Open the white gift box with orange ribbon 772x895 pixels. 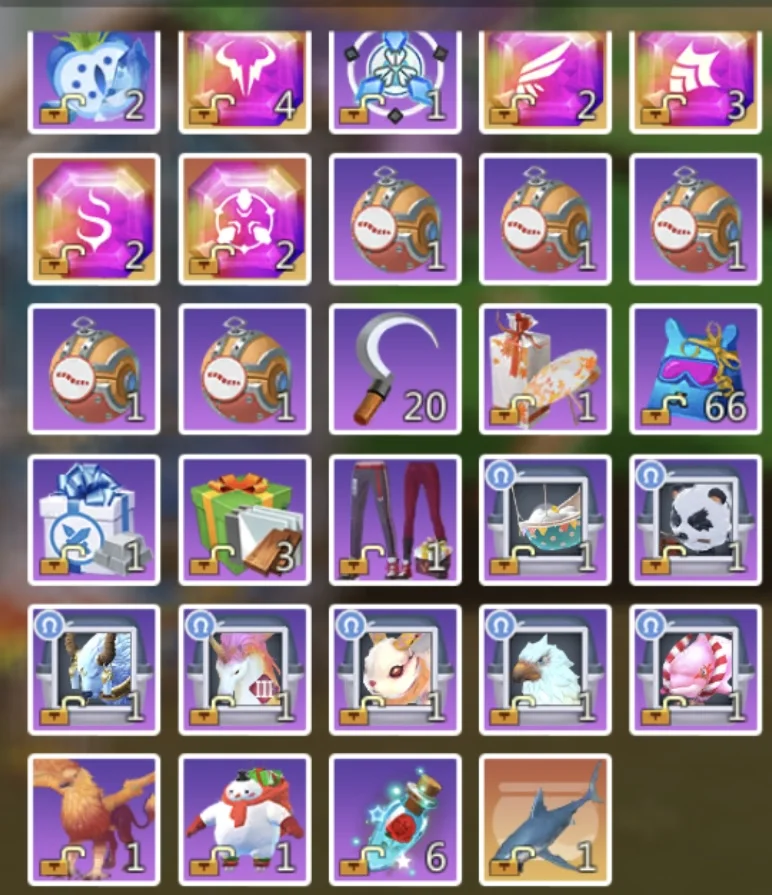click(545, 369)
